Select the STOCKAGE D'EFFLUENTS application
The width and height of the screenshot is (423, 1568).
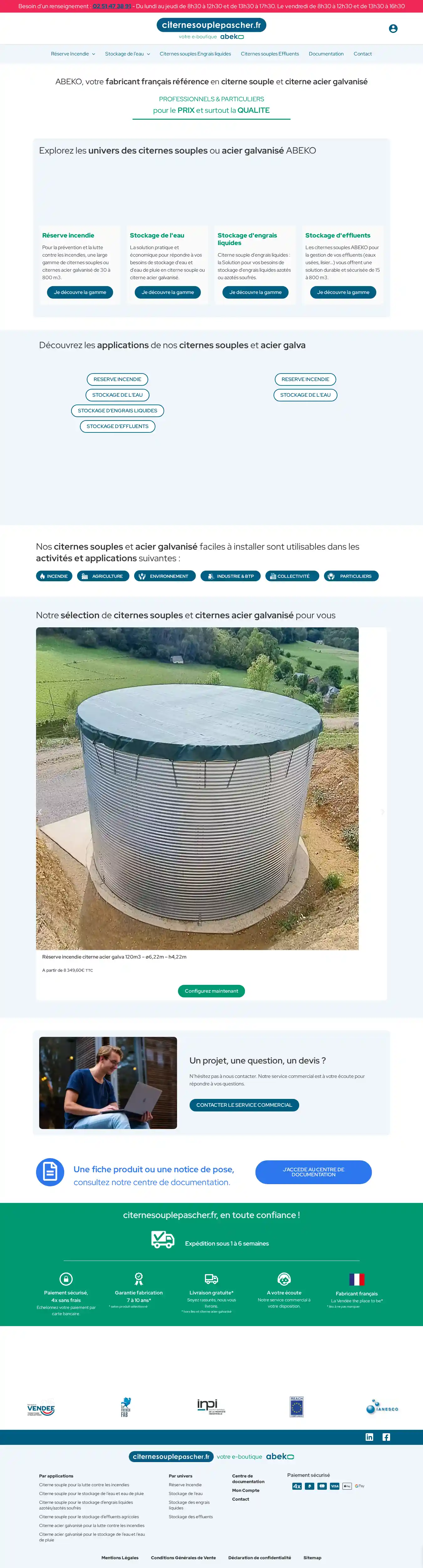(118, 427)
